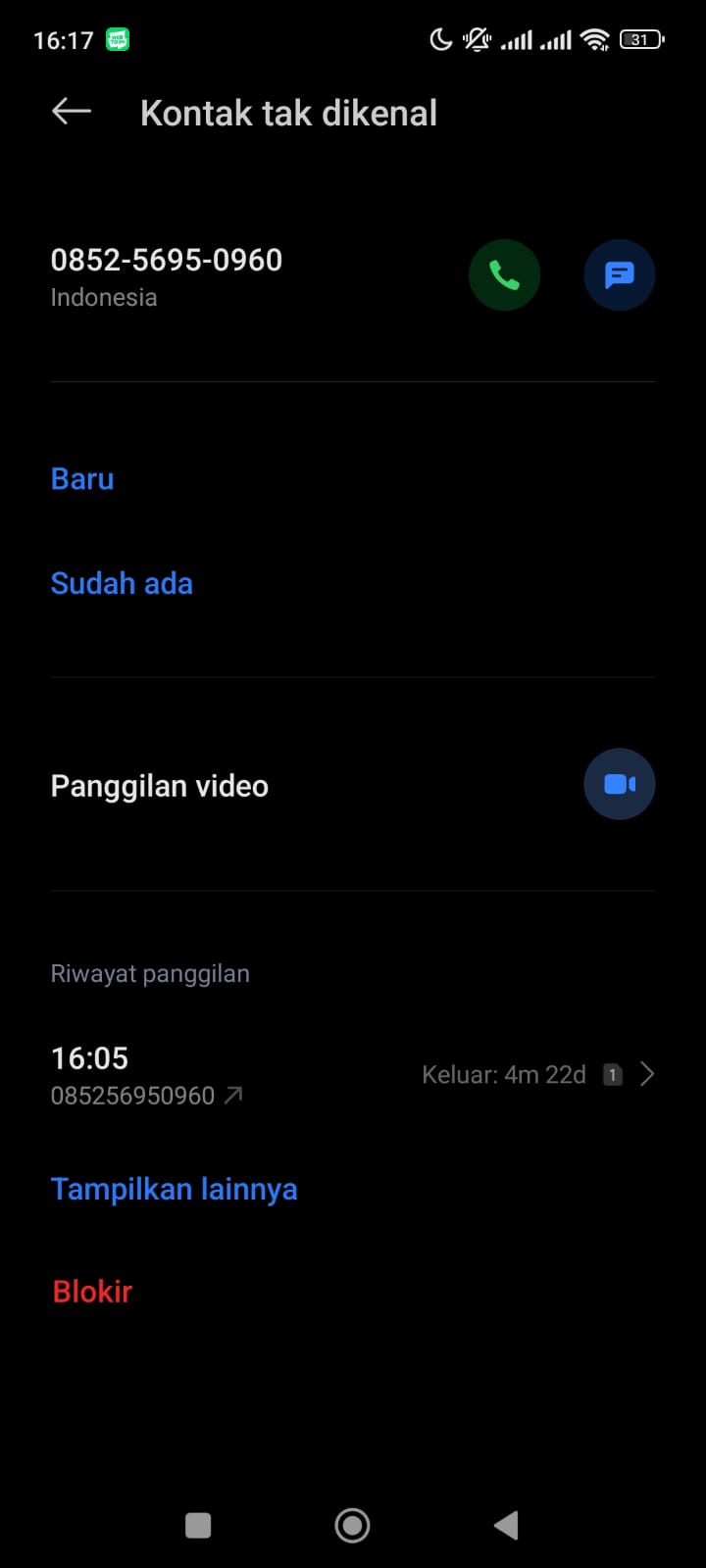The width and height of the screenshot is (706, 1568).
Task: Expand the call entry with the right chevron
Action: pos(647,1074)
